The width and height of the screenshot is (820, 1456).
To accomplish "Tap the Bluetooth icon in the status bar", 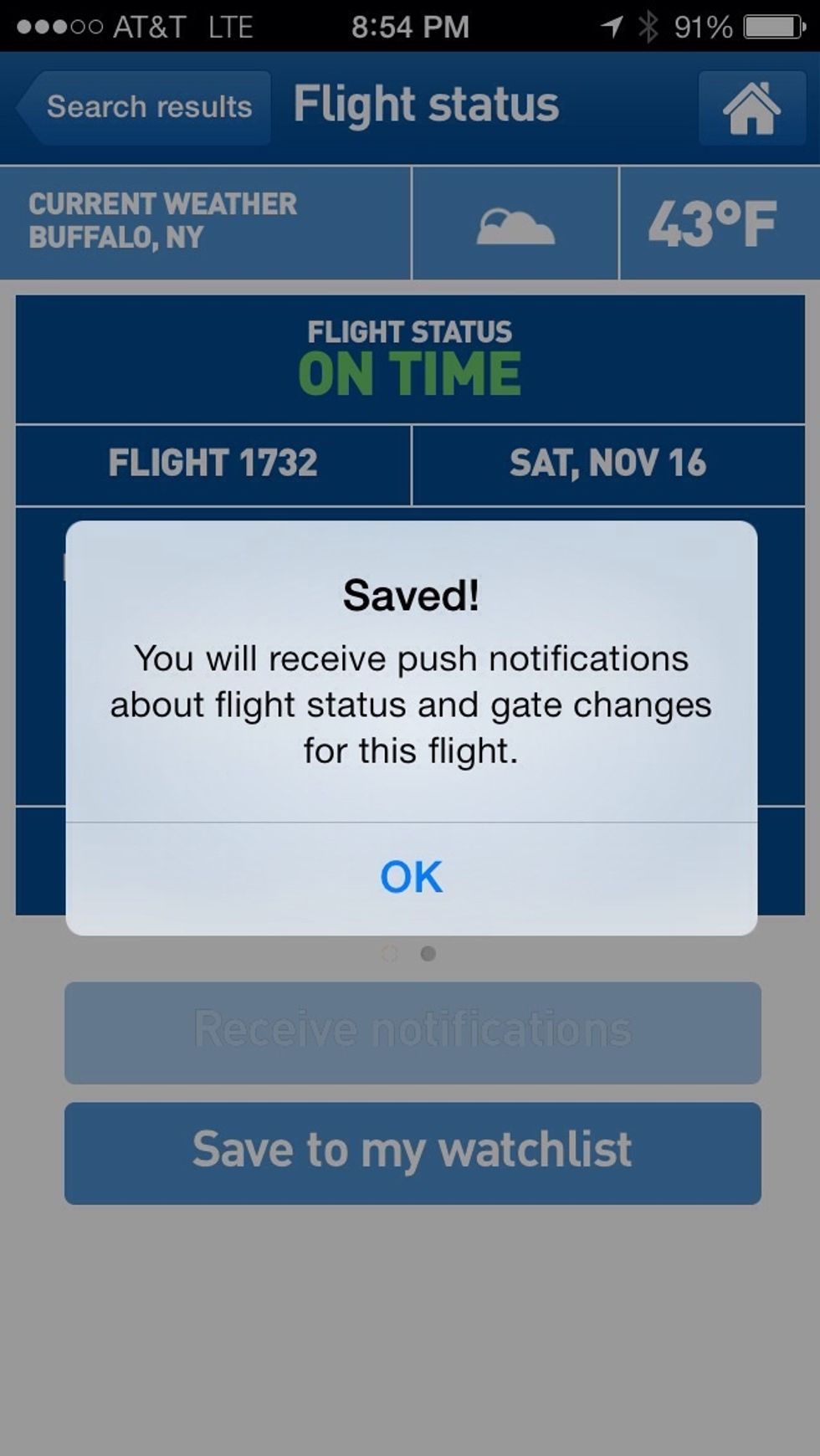I will tap(650, 25).
